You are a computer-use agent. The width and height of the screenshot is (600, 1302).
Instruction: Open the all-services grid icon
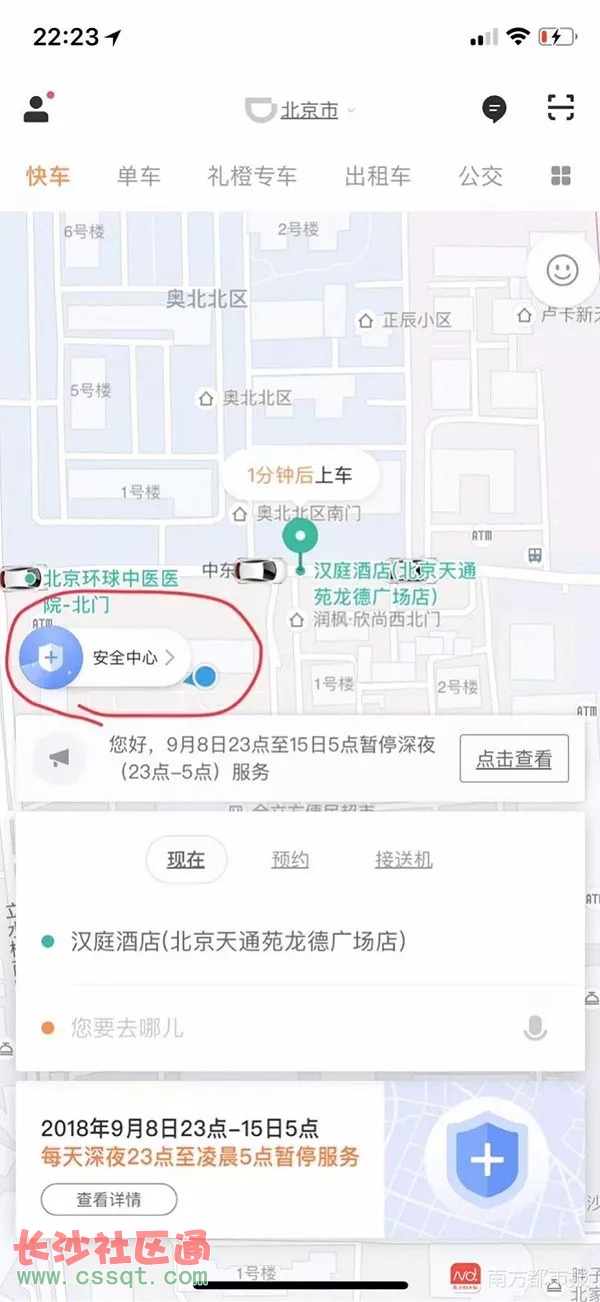(x=561, y=177)
